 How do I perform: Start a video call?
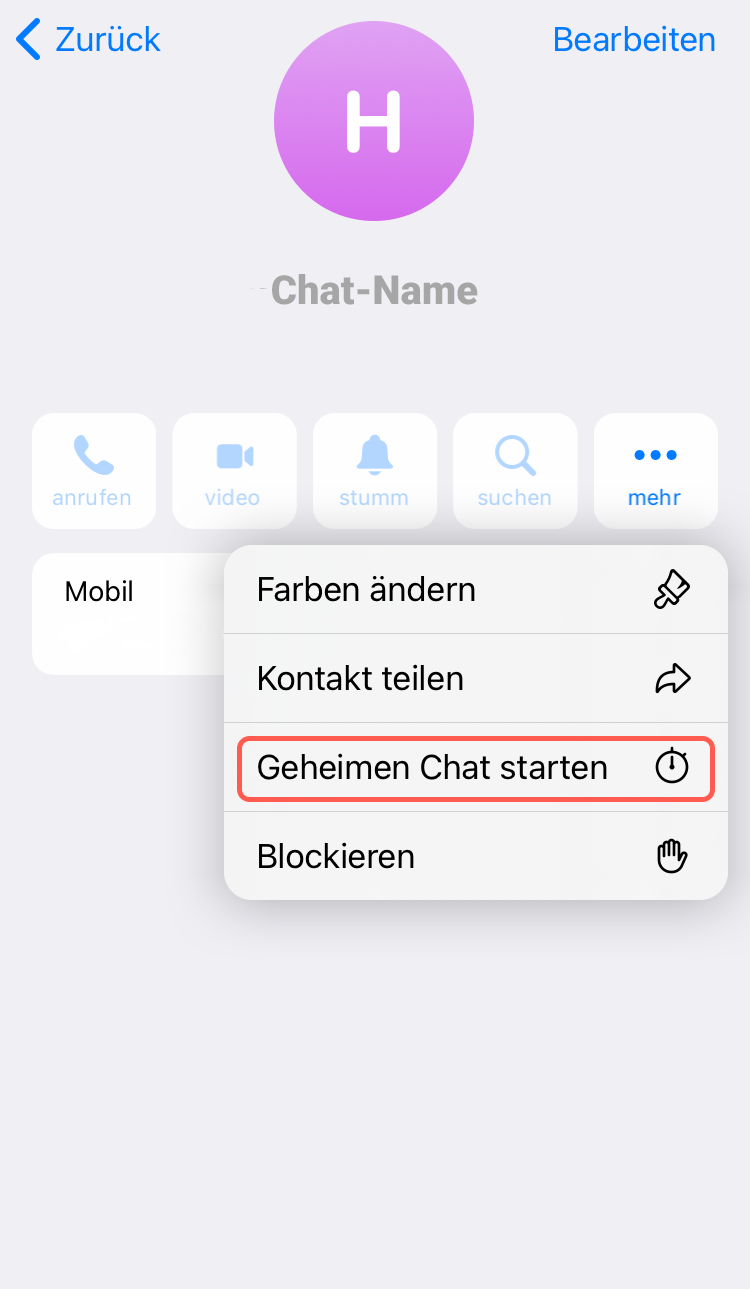234,471
